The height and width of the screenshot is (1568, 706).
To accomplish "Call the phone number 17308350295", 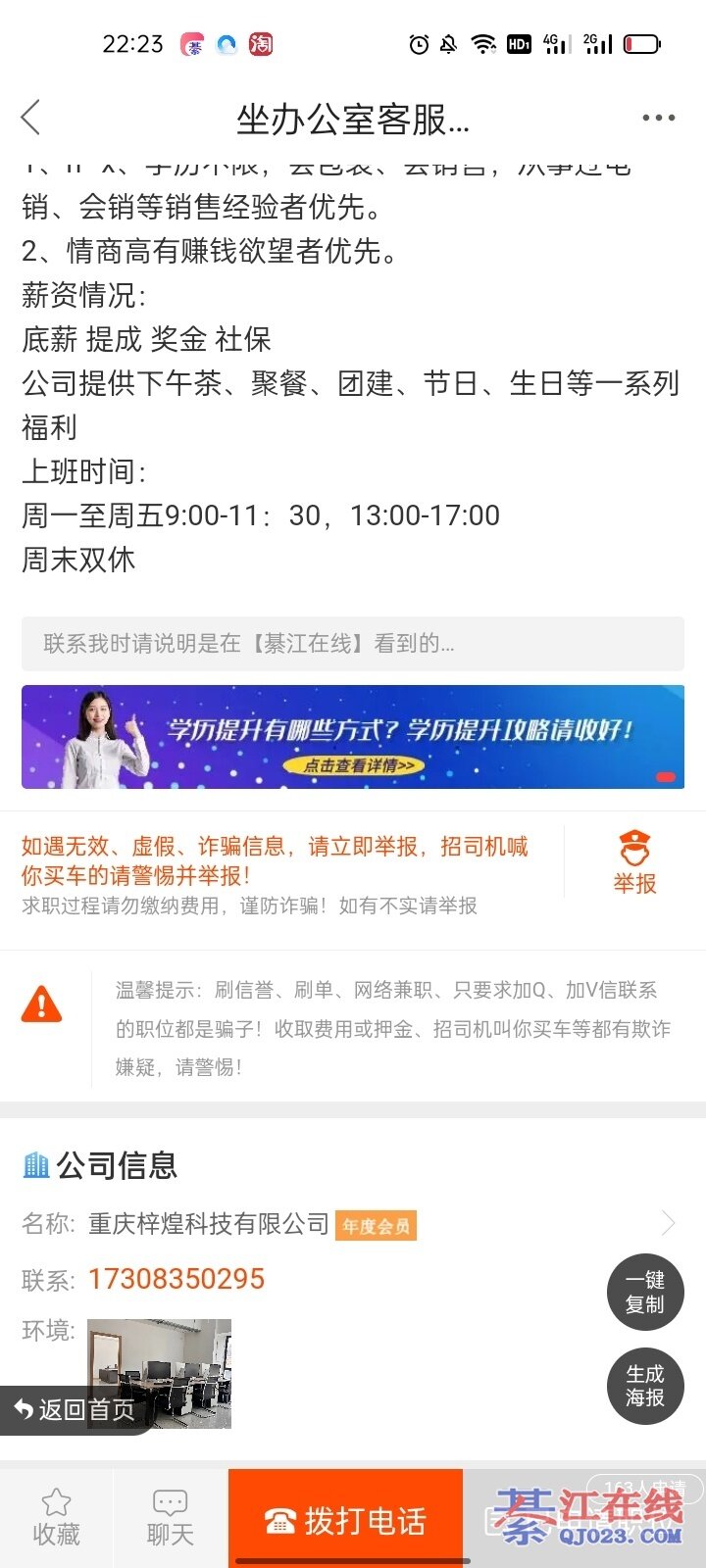I will pos(176,1279).
